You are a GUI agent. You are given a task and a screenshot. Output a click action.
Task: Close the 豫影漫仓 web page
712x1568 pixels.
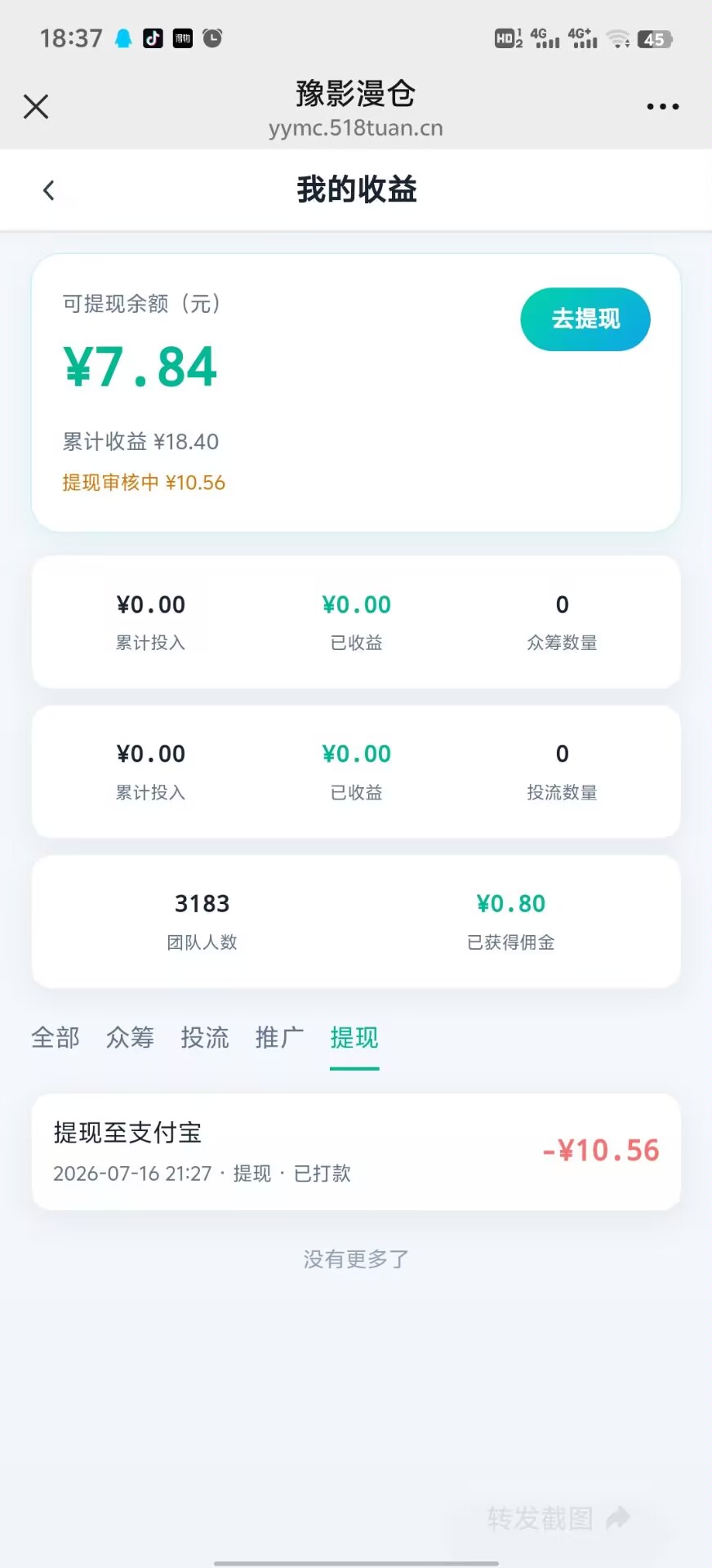coord(36,106)
